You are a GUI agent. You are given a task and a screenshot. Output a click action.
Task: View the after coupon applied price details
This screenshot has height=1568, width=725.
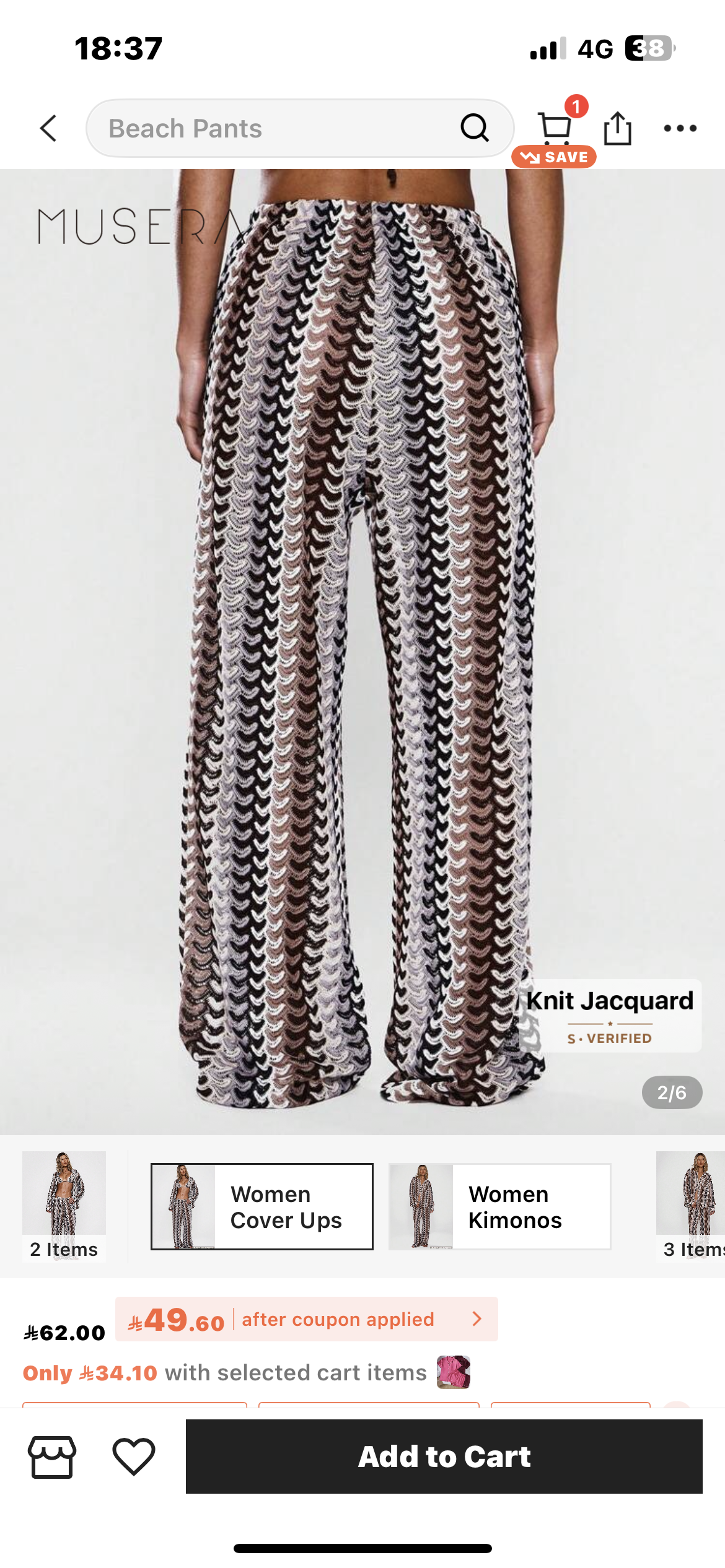tap(306, 1319)
